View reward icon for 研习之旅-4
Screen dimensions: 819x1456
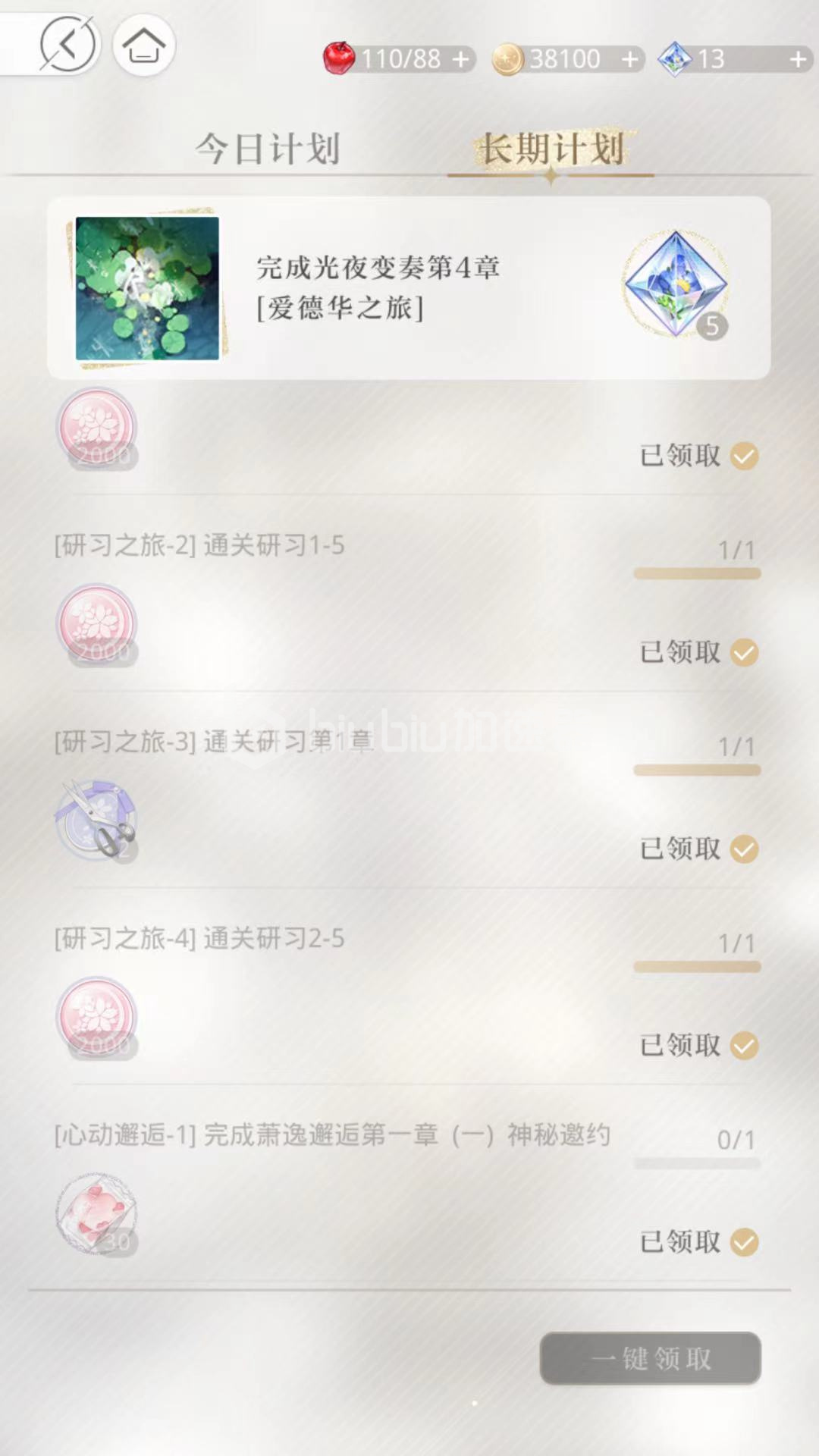97,1016
